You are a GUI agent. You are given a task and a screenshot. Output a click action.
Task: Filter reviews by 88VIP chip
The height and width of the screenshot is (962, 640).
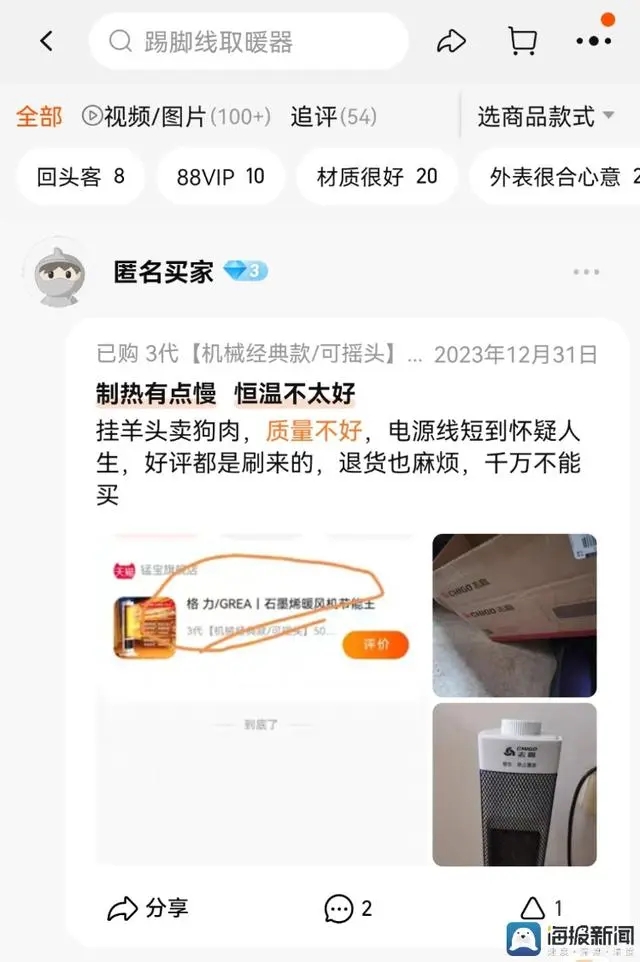pos(220,177)
